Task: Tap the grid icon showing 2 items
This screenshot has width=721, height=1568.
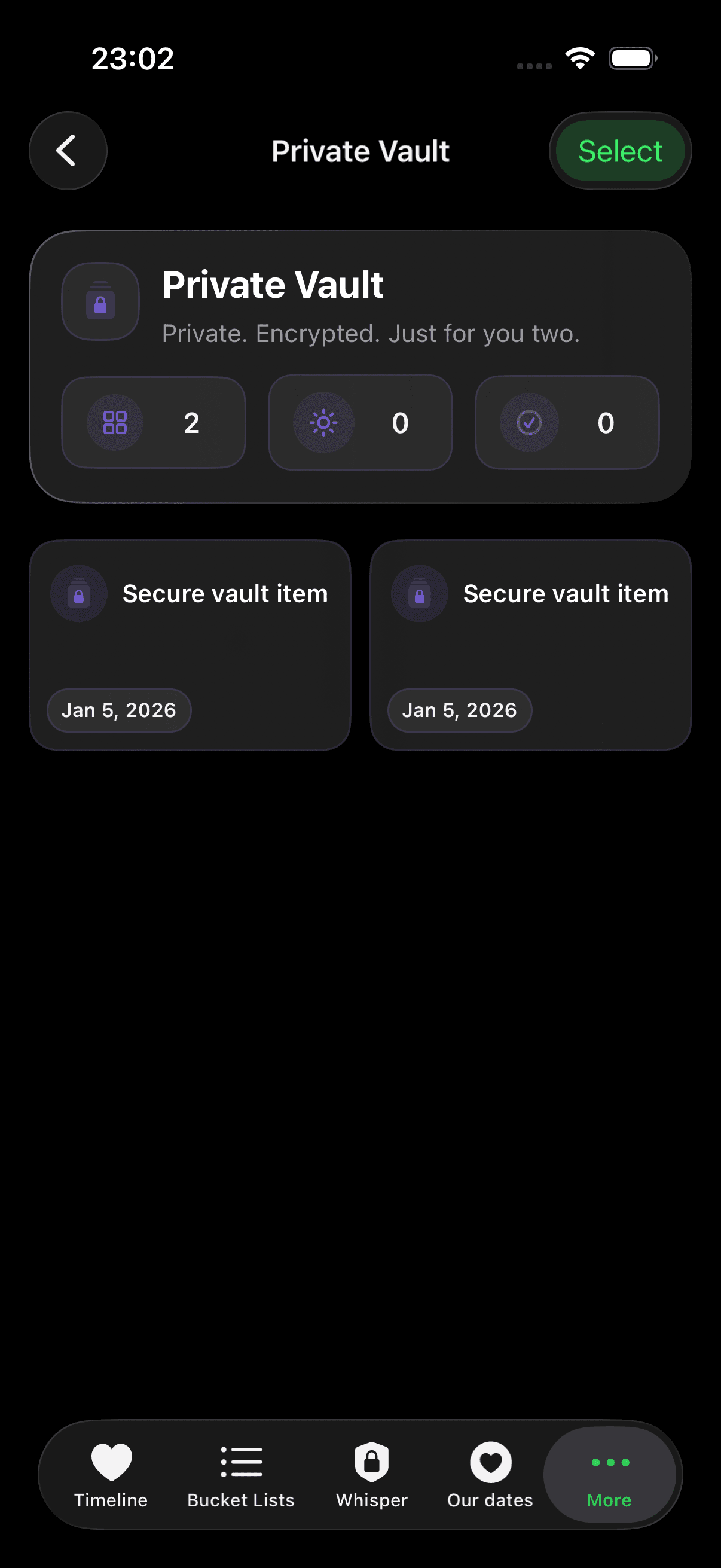Action: (117, 422)
